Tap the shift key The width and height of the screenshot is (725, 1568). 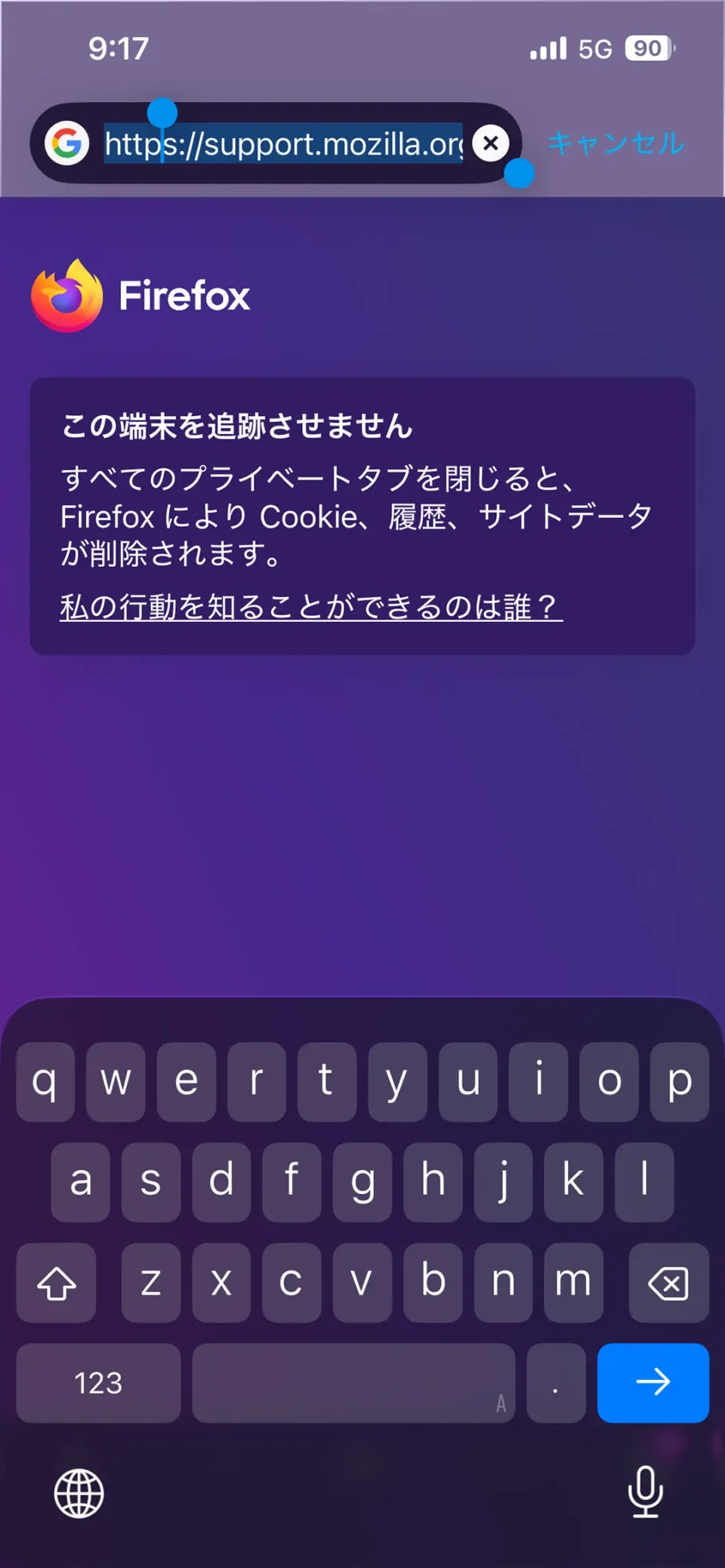coord(57,1283)
